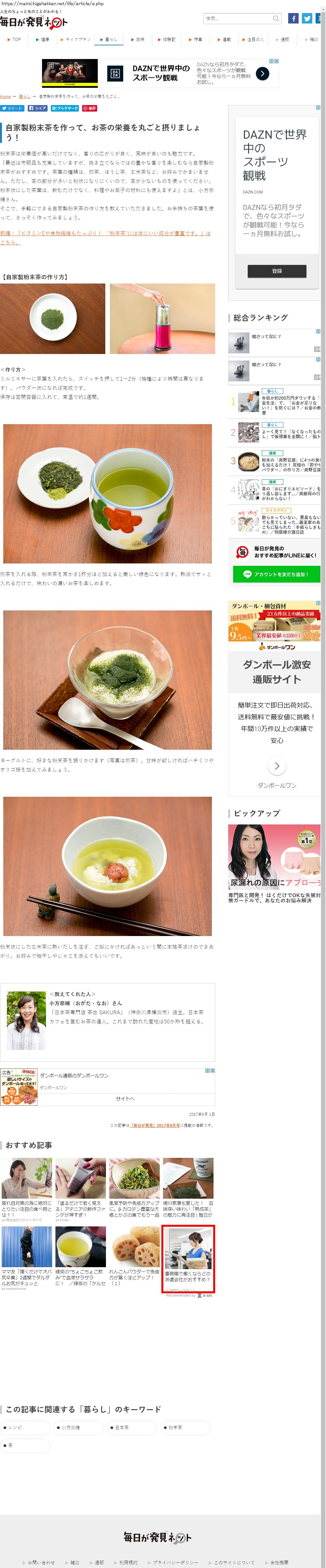
Task: Tap the 登録 button in the DAZN ad
Action: (x=277, y=271)
